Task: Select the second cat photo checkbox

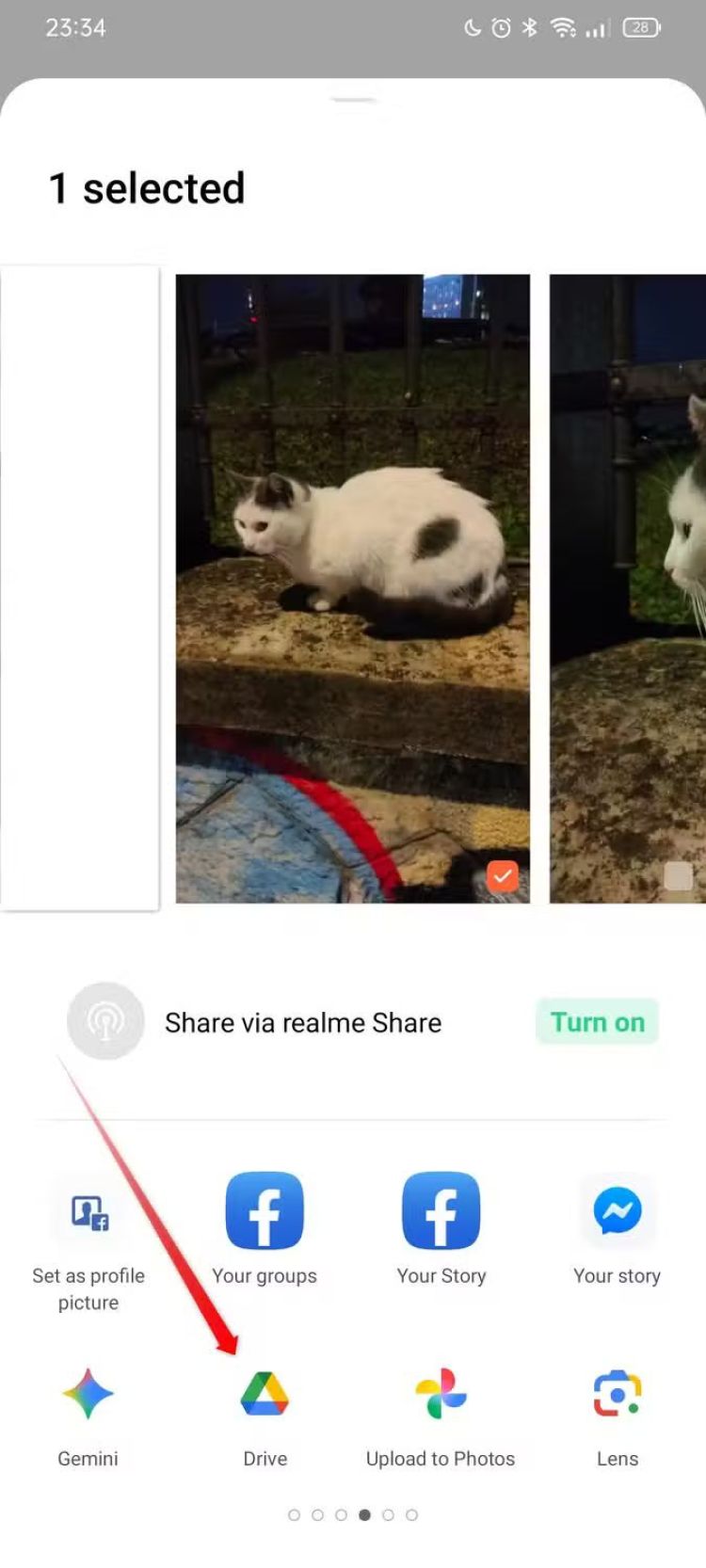Action: [678, 876]
